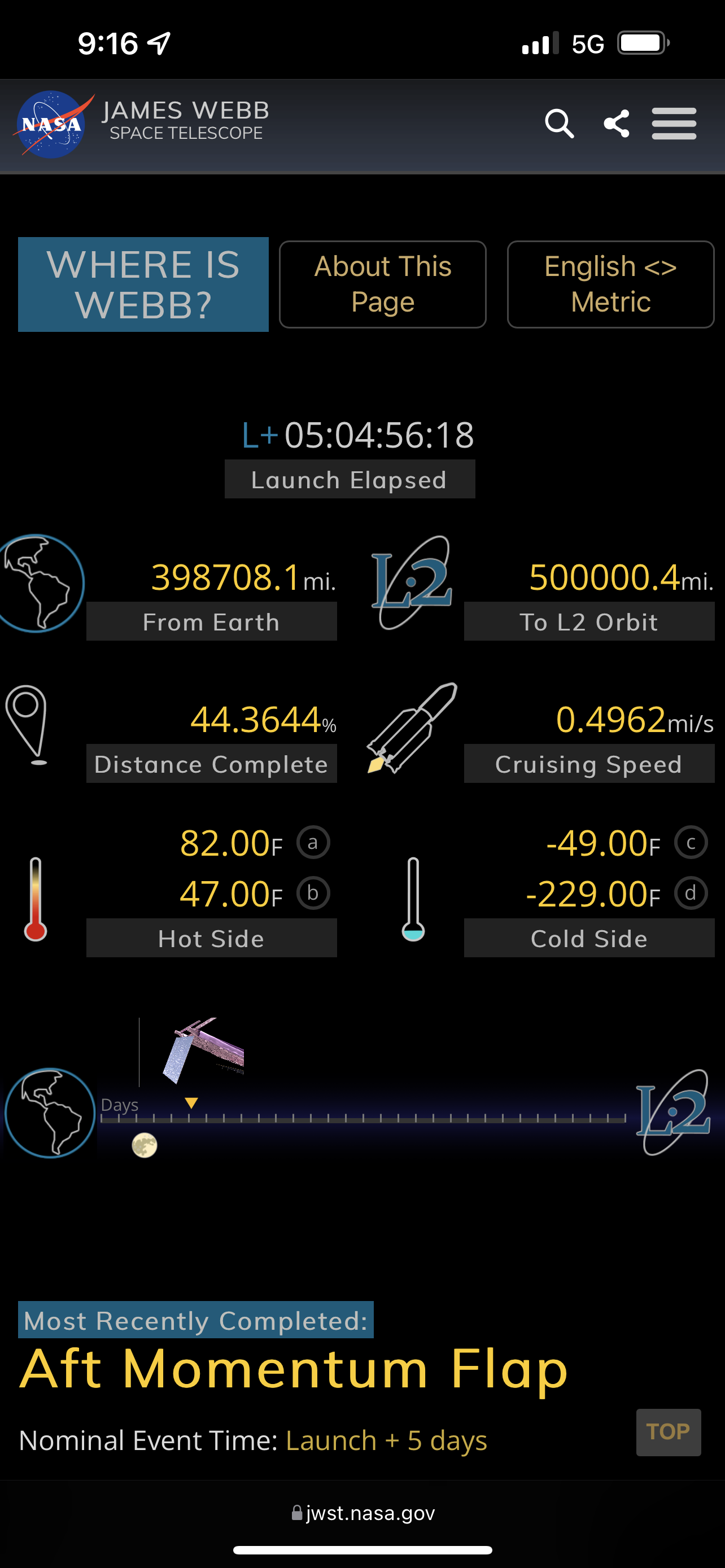Image resolution: width=725 pixels, height=1568 pixels.
Task: Show cold side temperature point d info
Action: (x=691, y=894)
